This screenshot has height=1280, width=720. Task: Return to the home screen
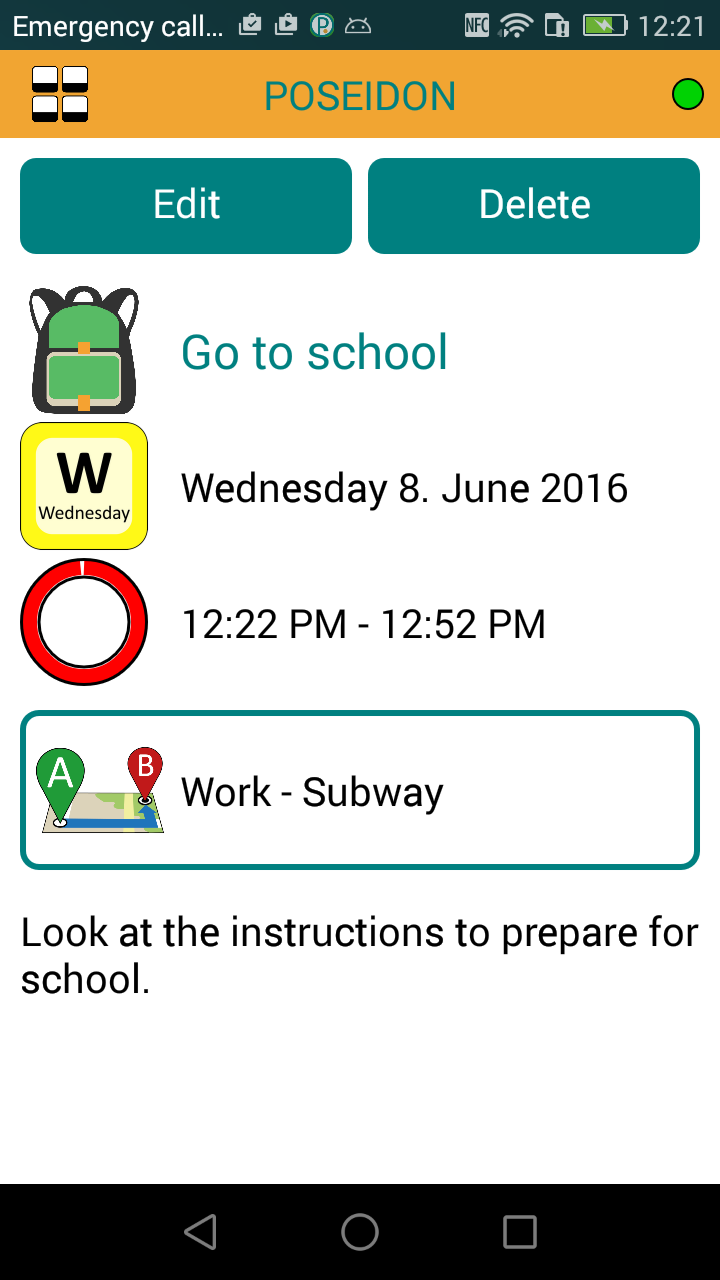(360, 1232)
